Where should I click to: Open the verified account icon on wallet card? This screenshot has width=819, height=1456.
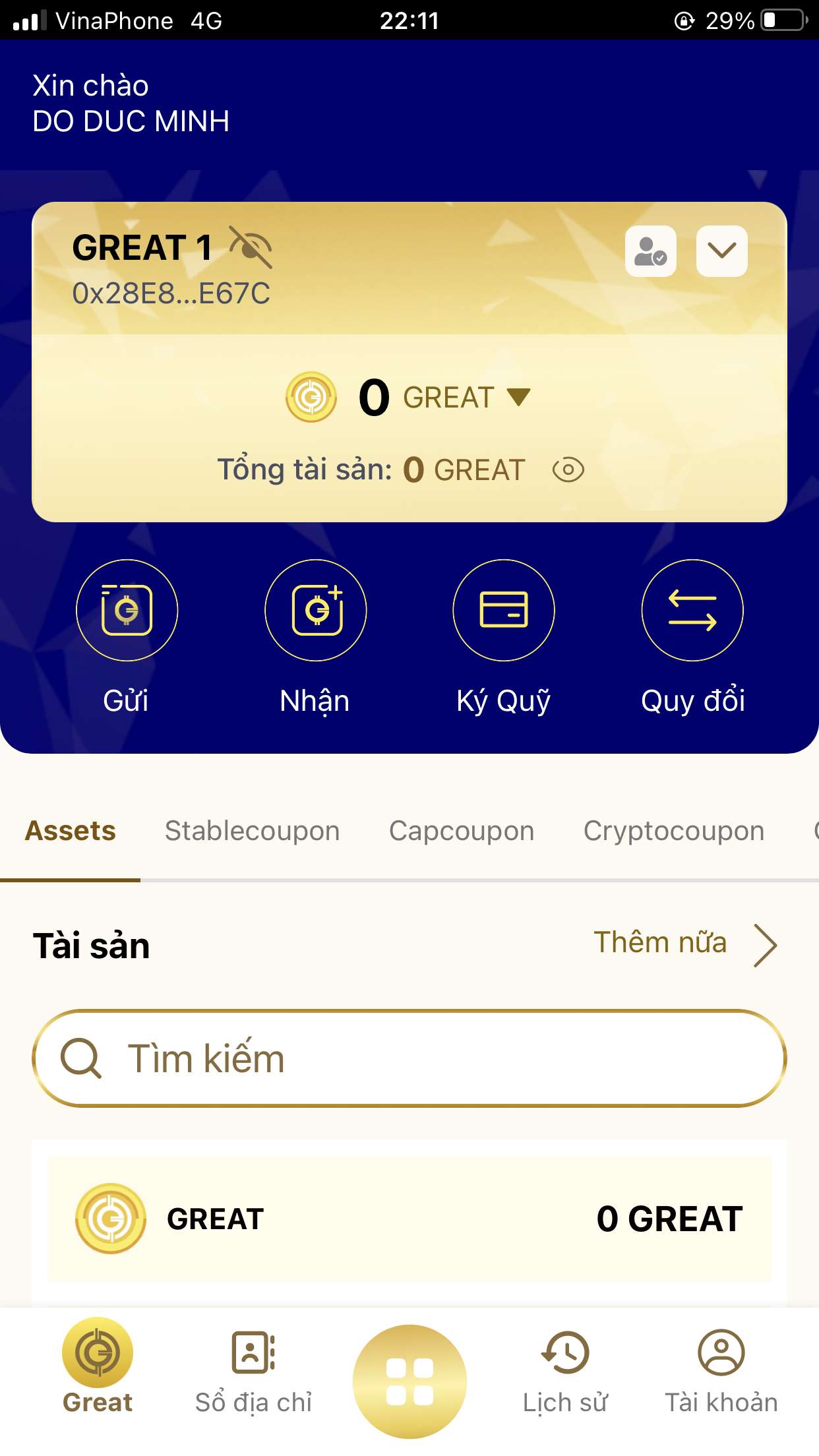click(x=650, y=251)
